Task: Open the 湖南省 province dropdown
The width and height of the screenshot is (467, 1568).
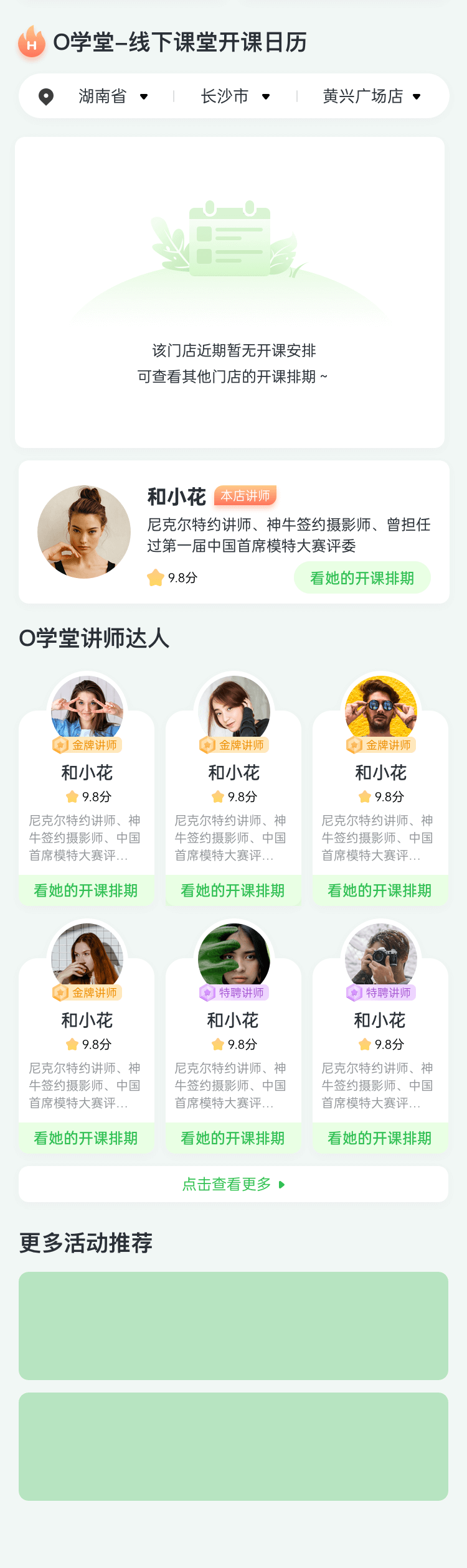Action: [113, 96]
